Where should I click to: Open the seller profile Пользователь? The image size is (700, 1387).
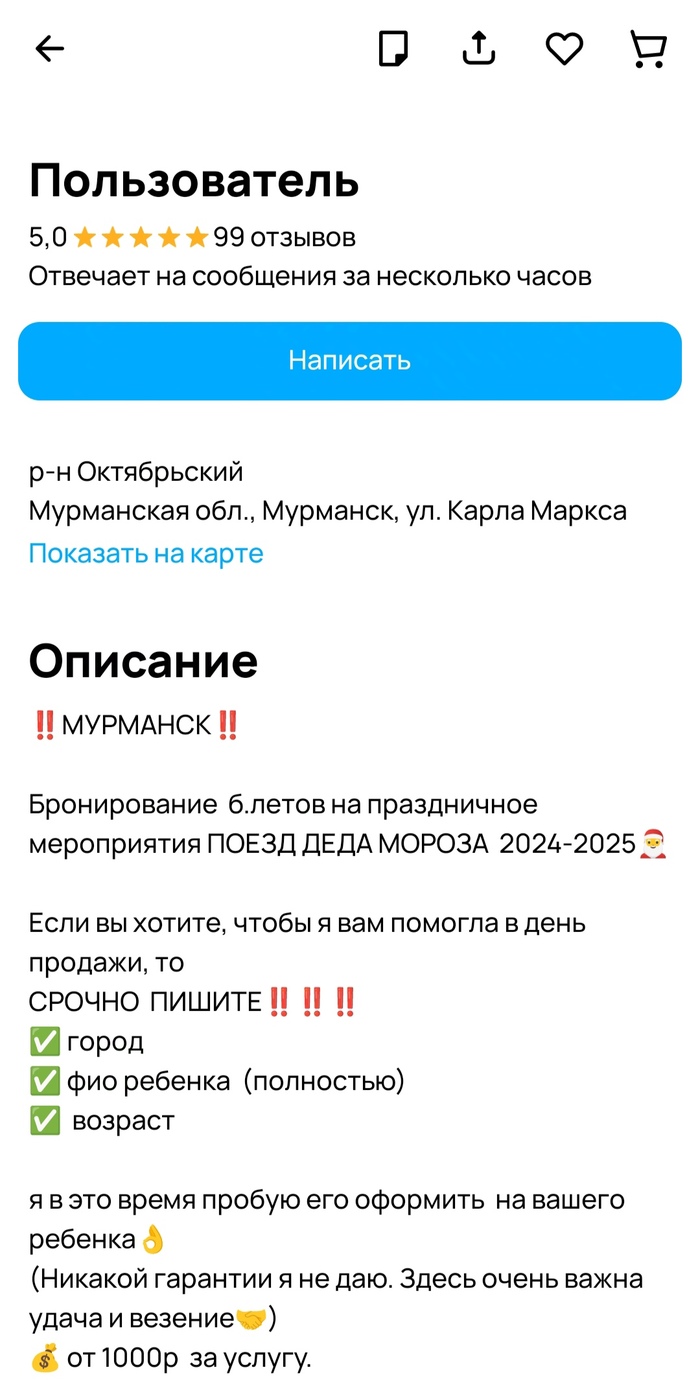tap(194, 181)
